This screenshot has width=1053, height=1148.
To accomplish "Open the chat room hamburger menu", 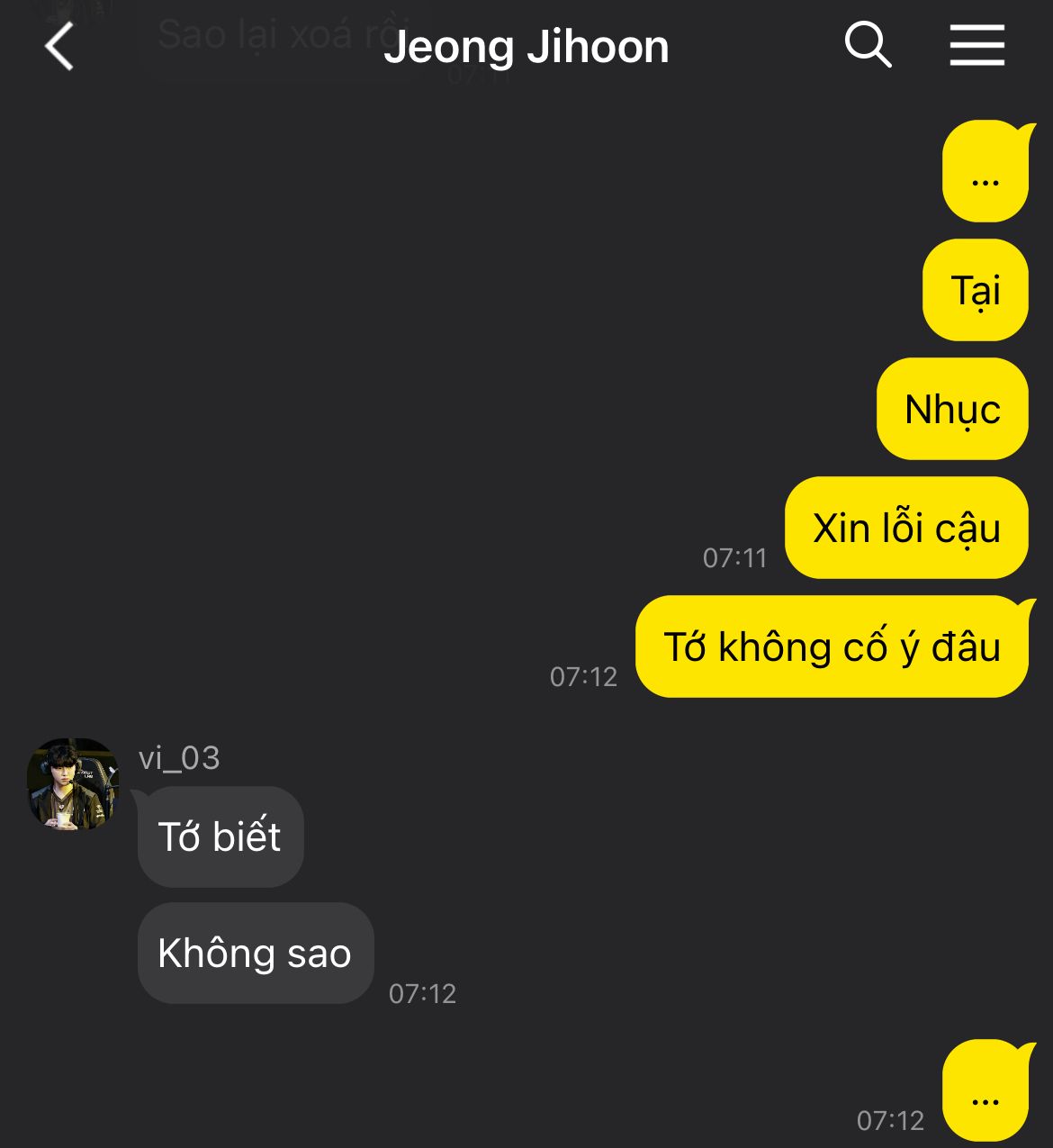I will (x=976, y=45).
